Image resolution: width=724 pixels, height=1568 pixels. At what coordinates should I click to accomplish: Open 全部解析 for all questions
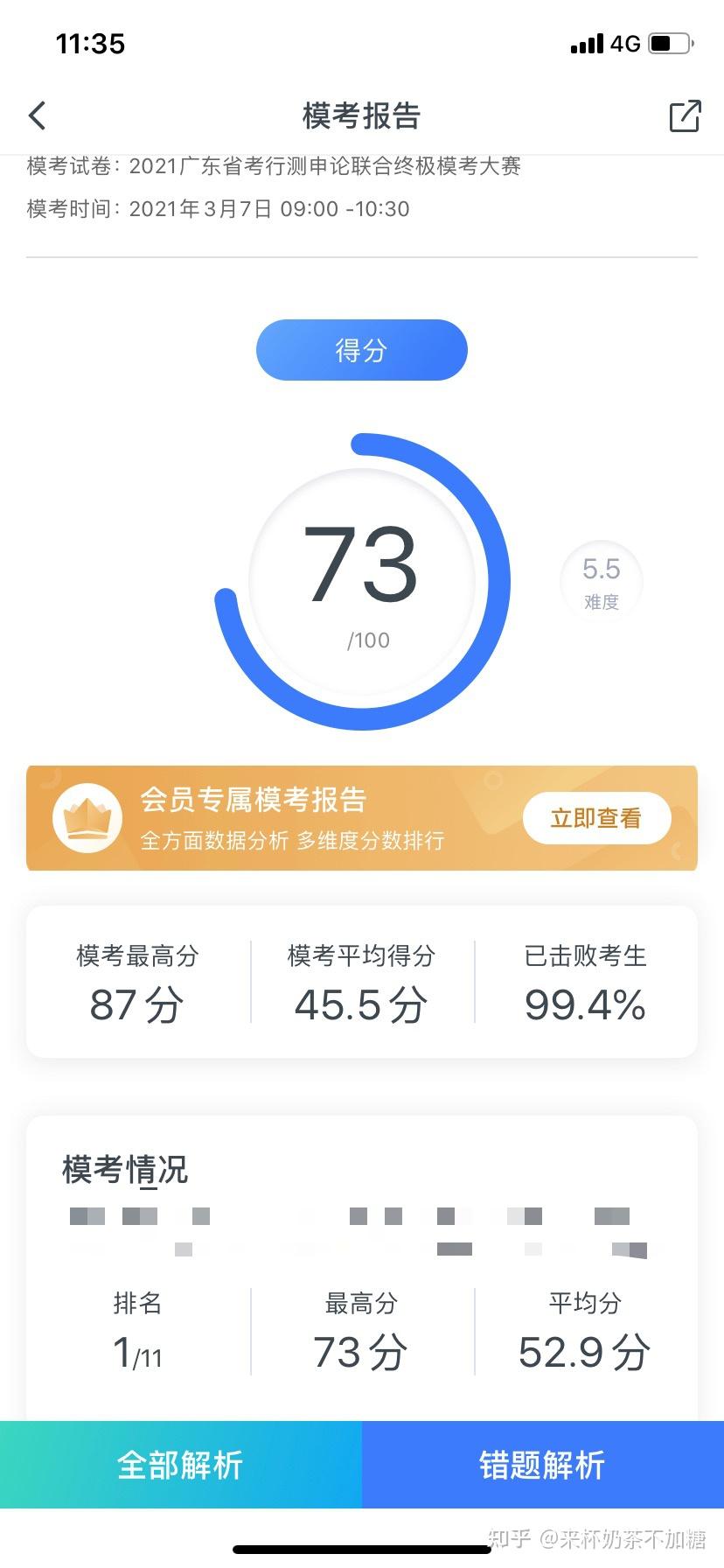click(181, 1464)
